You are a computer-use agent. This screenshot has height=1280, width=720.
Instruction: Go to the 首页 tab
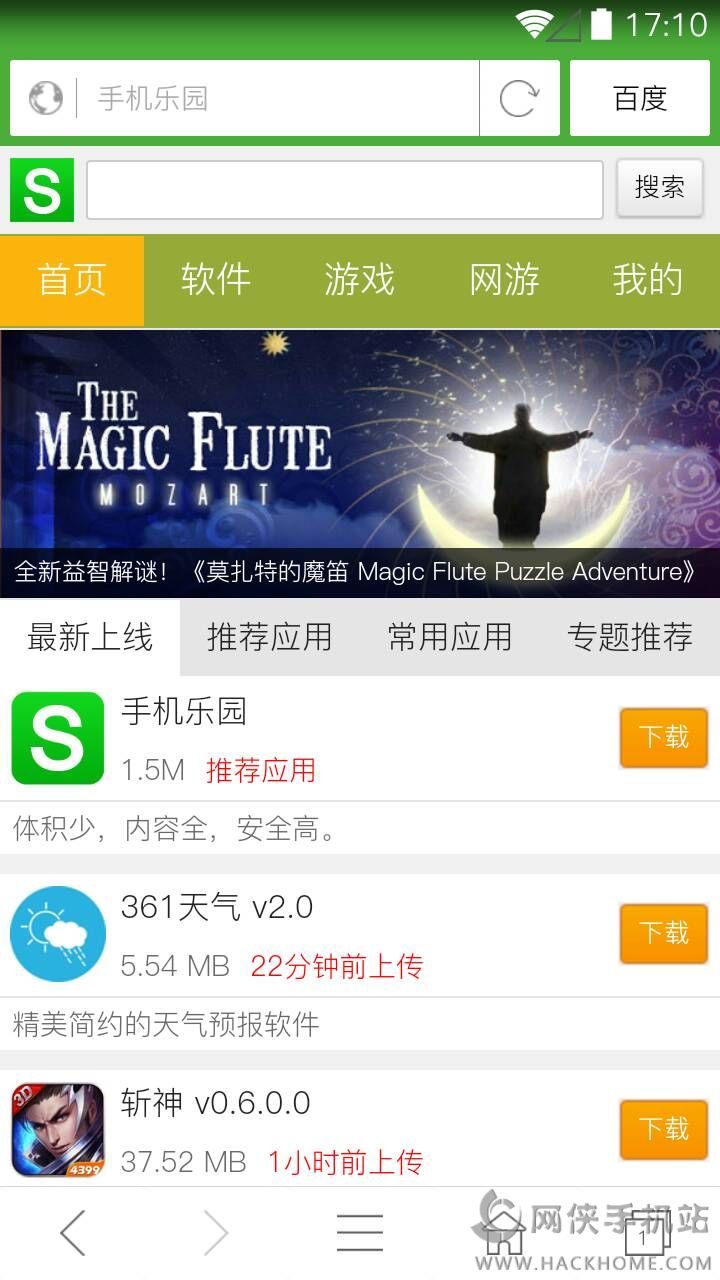pyautogui.click(x=72, y=280)
